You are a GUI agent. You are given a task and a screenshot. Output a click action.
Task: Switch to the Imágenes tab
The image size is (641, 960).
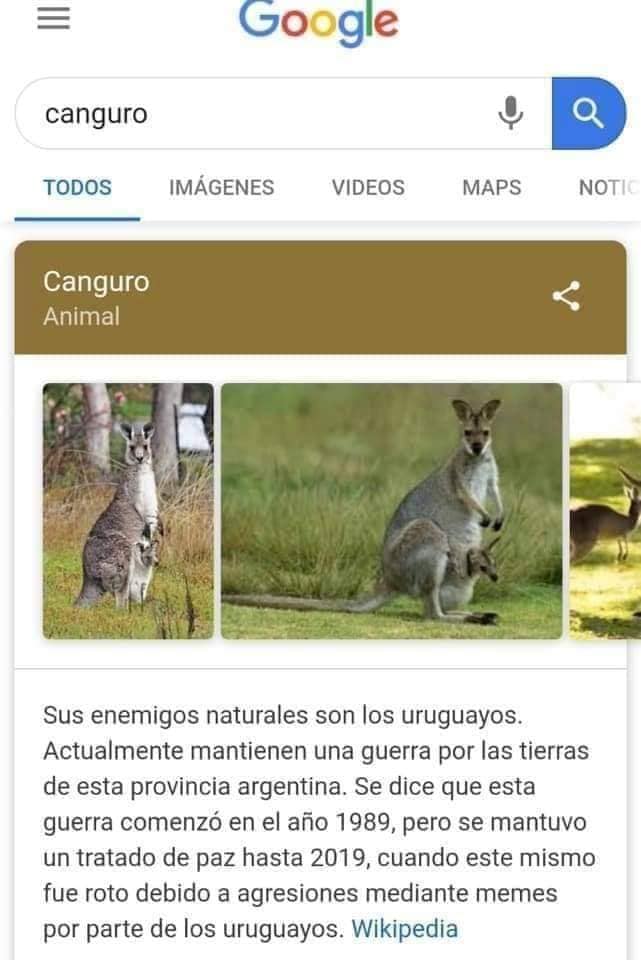click(x=221, y=187)
